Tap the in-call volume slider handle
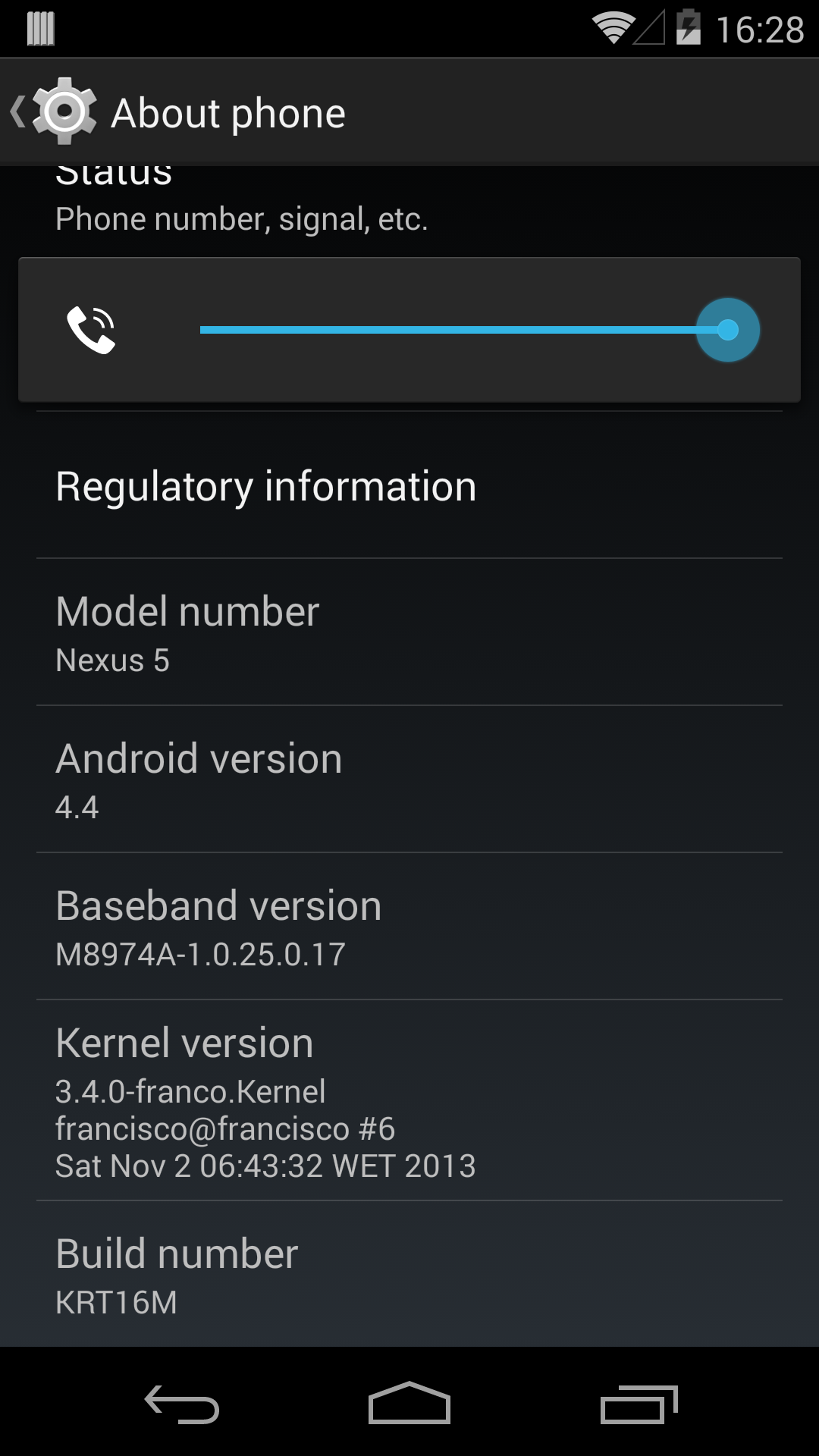Image resolution: width=819 pixels, height=1456 pixels. pos(728,330)
